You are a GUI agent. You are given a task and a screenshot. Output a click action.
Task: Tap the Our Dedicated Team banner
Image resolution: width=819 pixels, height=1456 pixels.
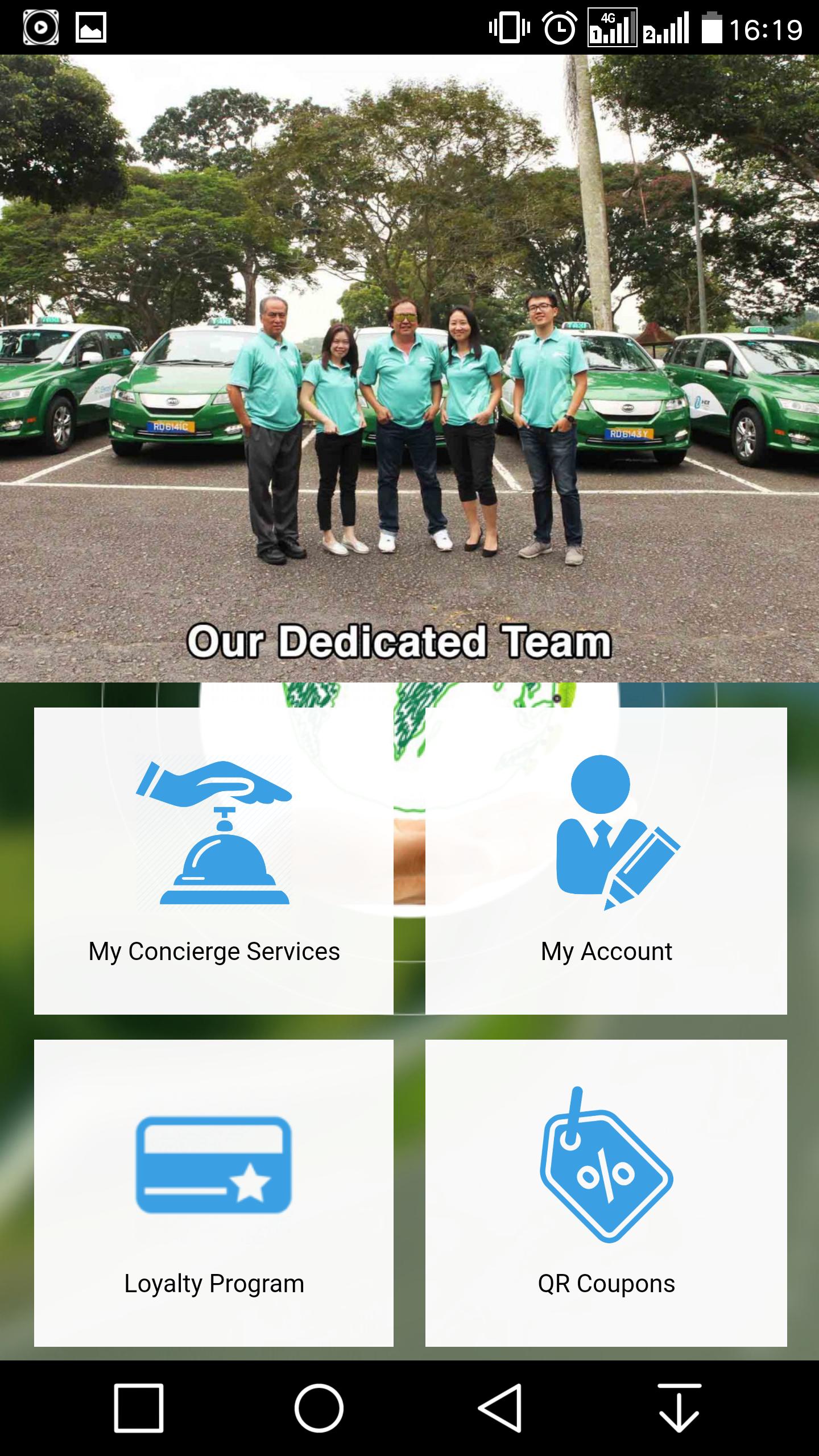tap(409, 369)
